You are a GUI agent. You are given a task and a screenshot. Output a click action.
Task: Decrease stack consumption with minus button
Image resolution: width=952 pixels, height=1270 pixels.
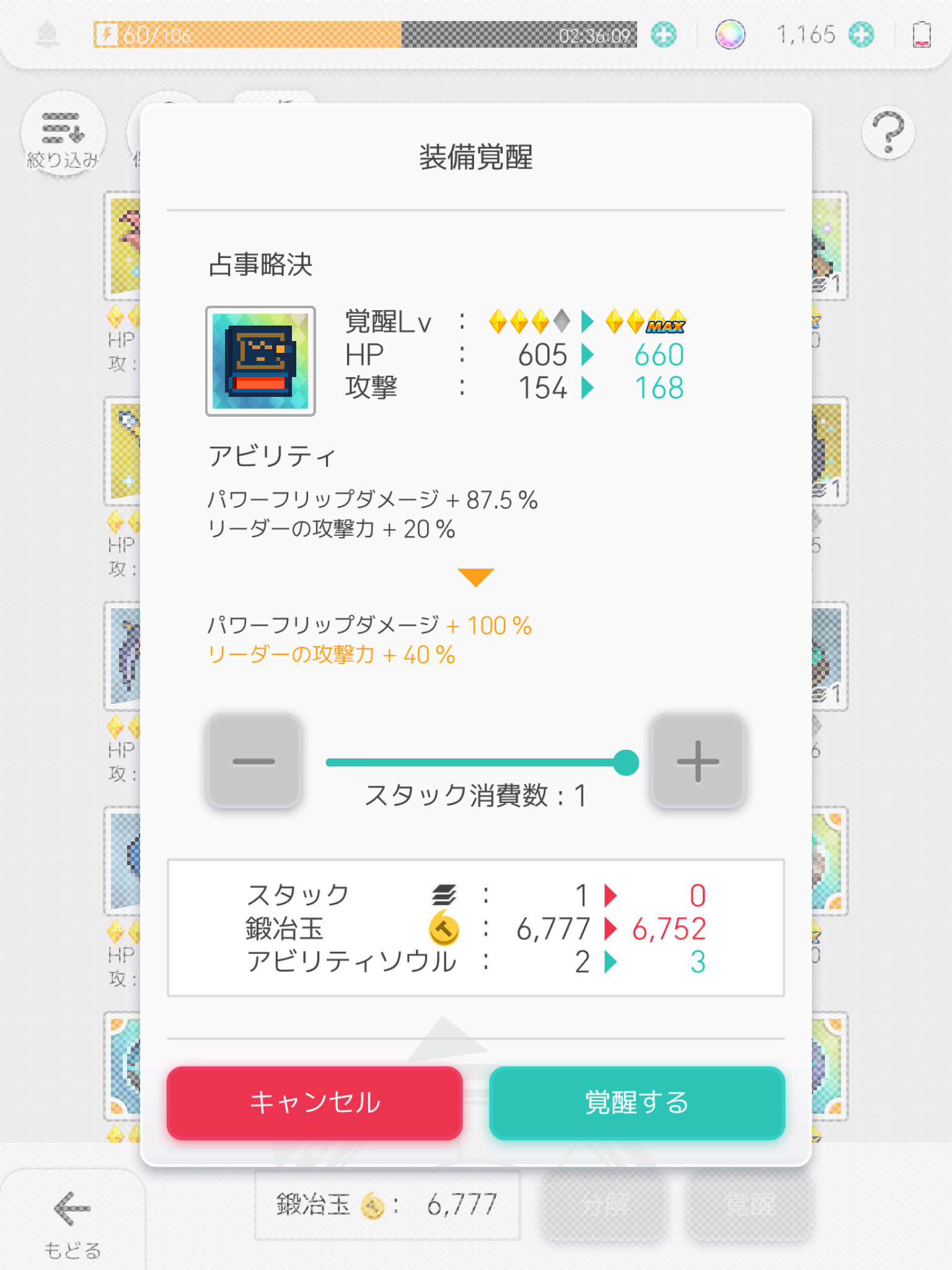pos(253,761)
